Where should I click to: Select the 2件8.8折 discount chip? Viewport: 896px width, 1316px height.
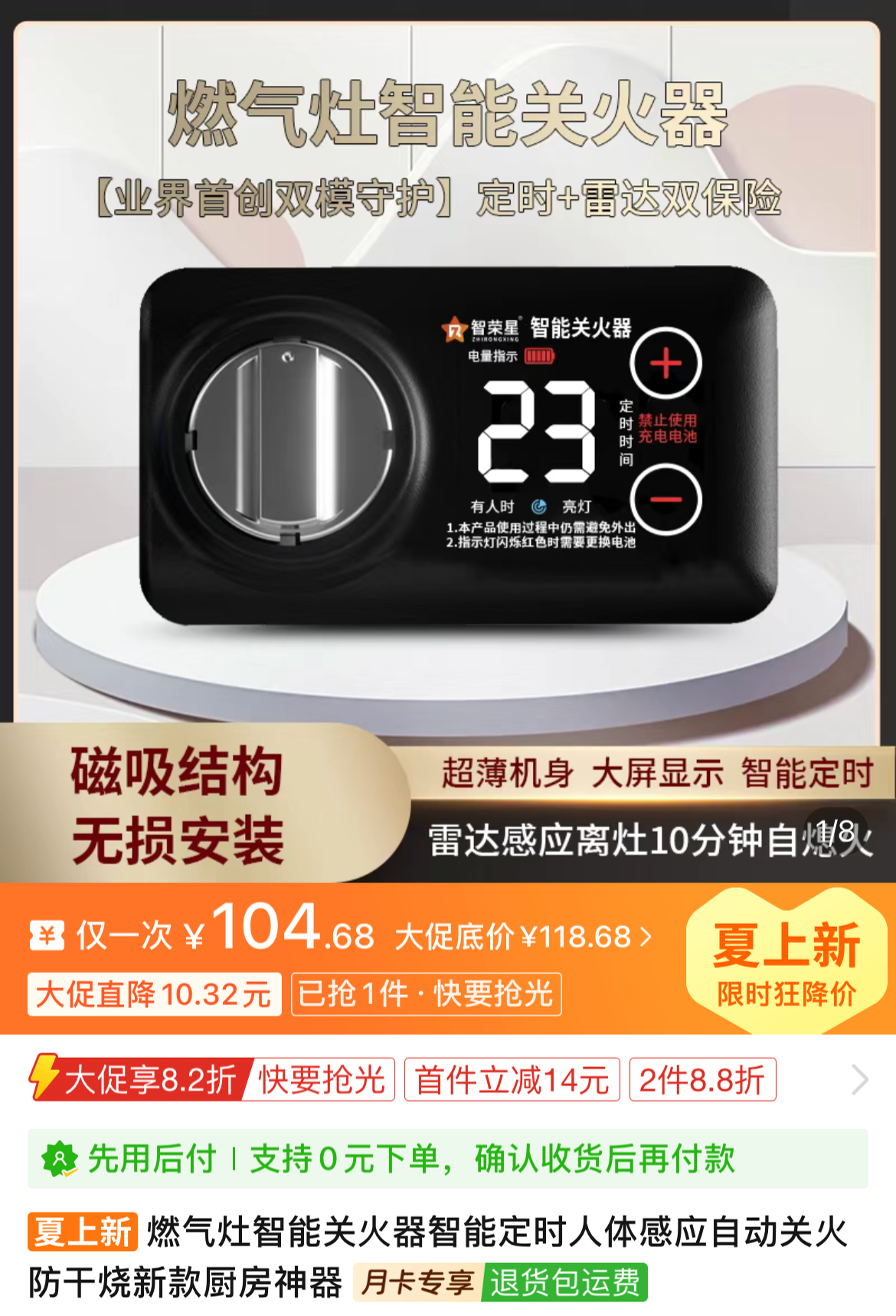702,1080
